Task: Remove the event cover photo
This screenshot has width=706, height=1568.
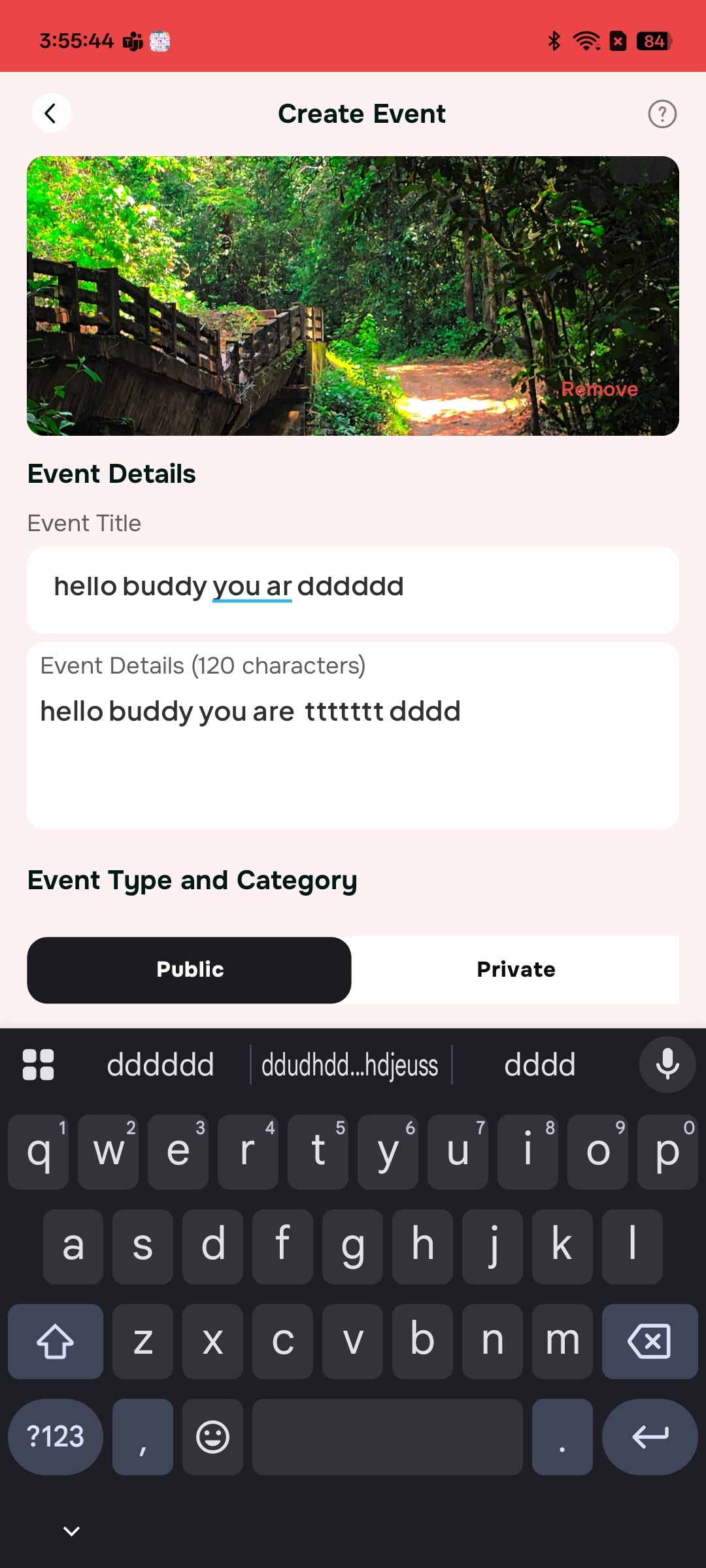Action: point(599,389)
